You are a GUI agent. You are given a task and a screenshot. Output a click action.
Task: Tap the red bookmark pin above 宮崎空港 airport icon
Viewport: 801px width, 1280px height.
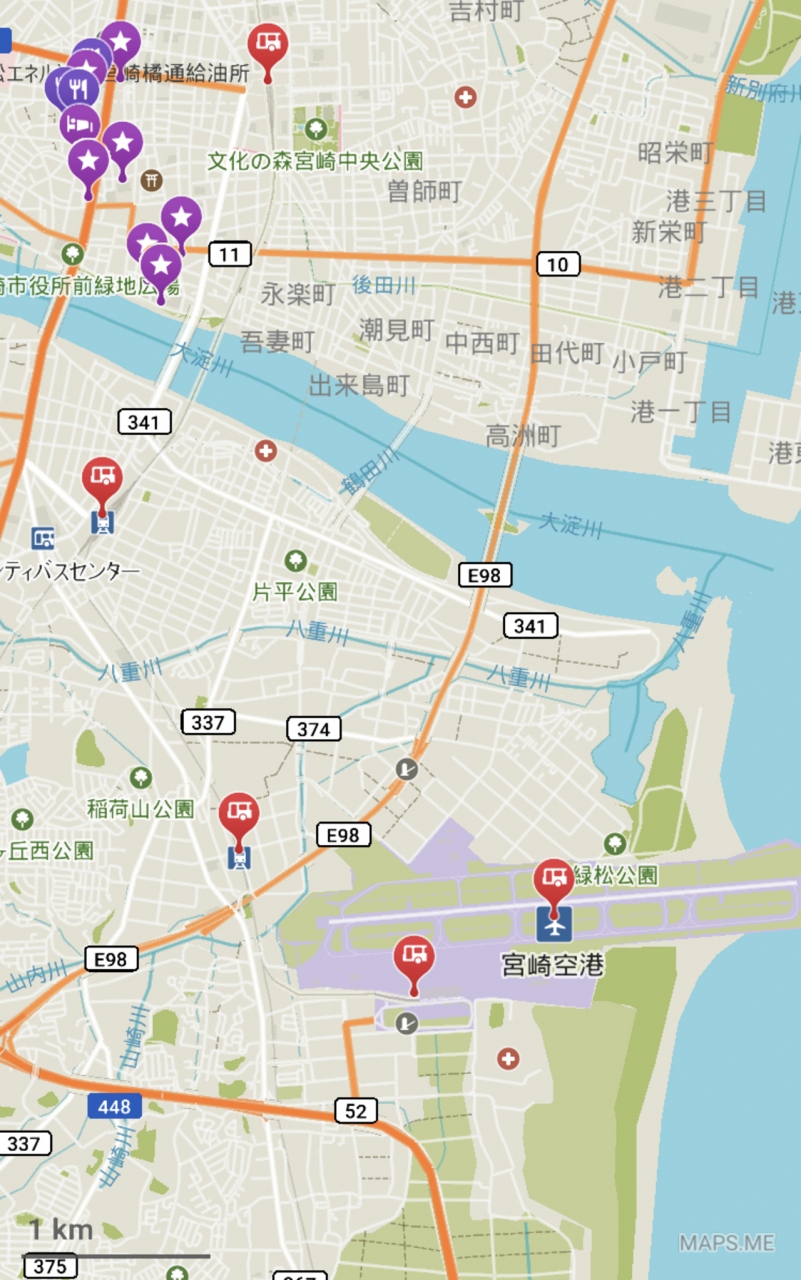[553, 879]
